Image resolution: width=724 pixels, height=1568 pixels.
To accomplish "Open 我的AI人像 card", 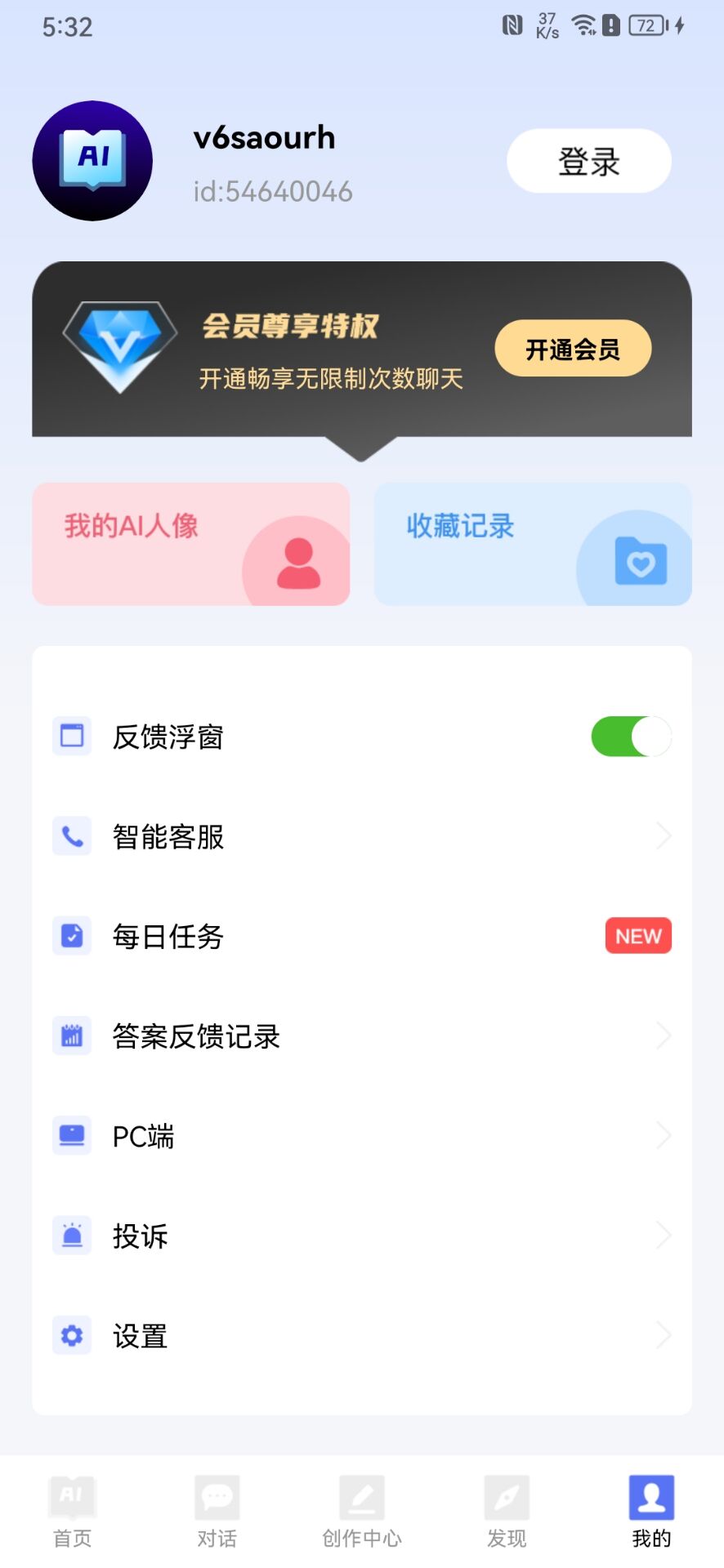I will point(190,544).
